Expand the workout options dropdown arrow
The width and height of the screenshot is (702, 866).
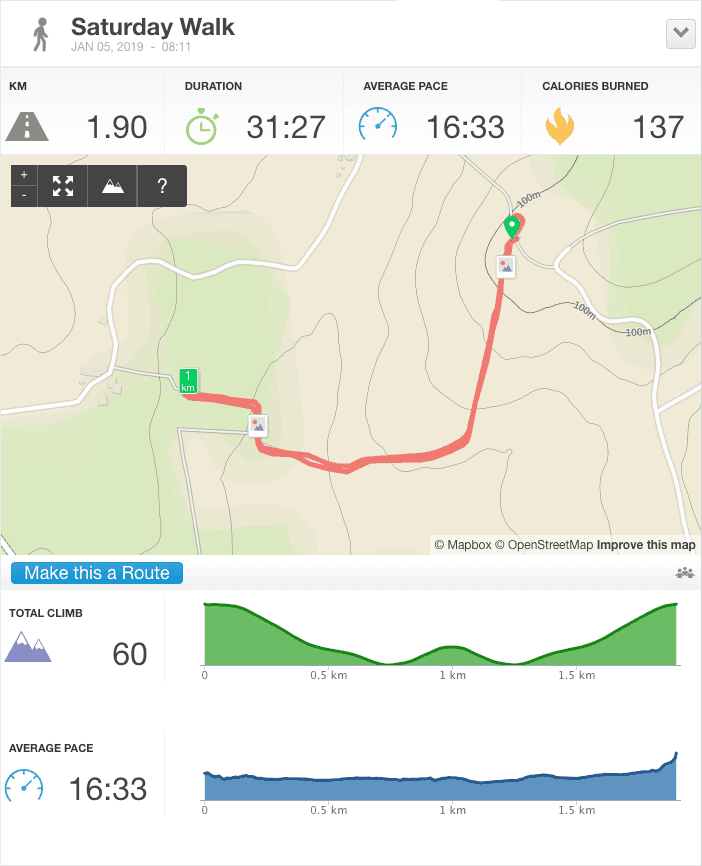pos(680,33)
